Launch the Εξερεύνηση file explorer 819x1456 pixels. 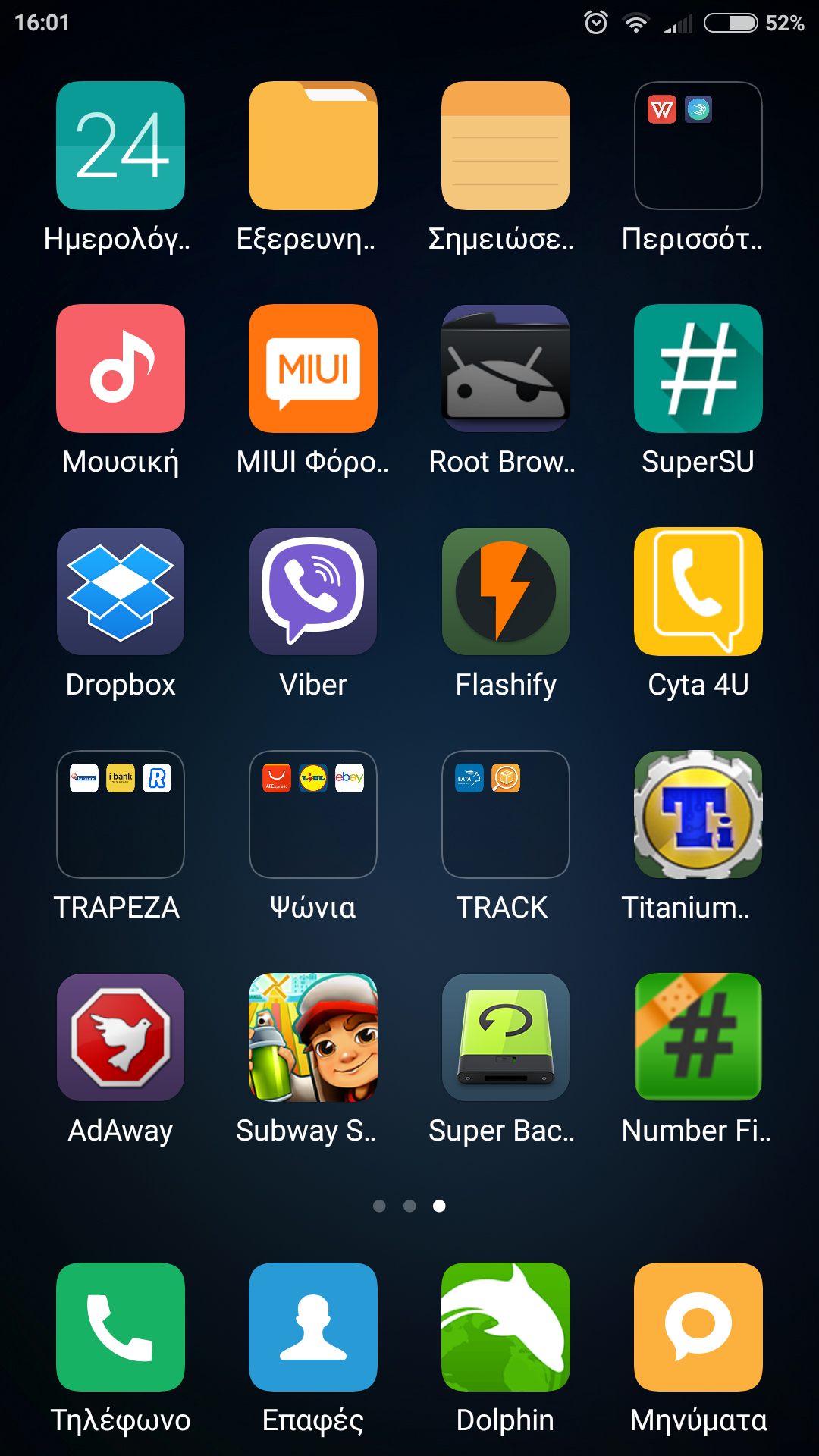[313, 146]
